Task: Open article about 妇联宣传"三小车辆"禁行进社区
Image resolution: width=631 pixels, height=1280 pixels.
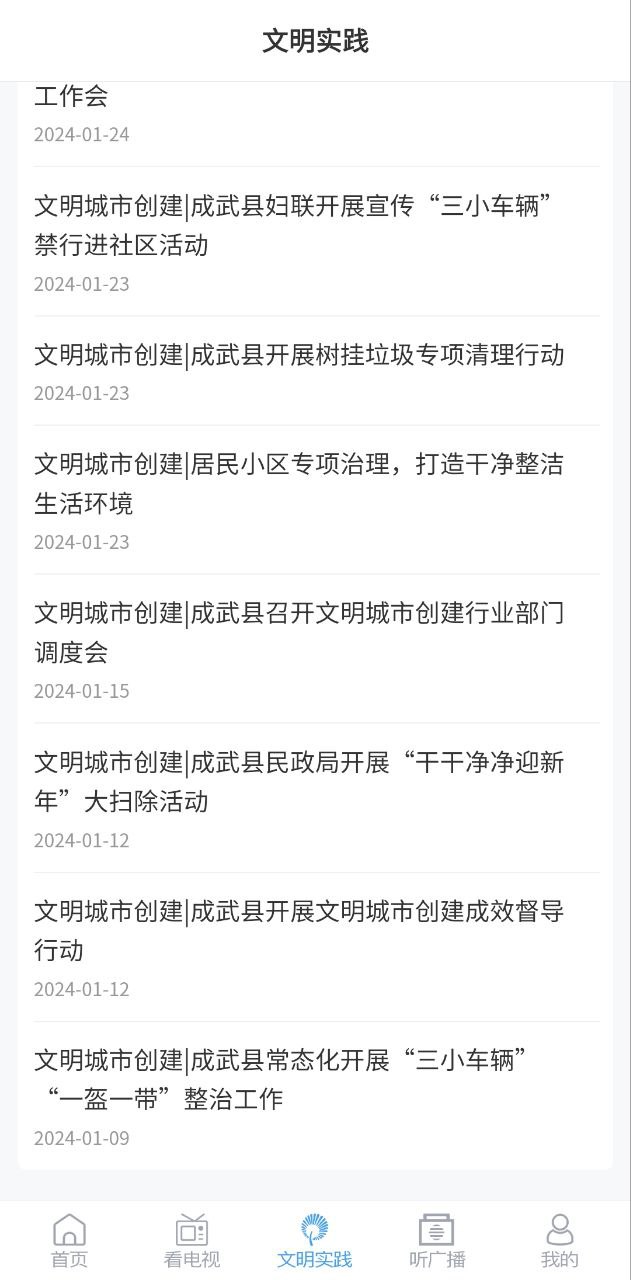Action: pos(300,225)
